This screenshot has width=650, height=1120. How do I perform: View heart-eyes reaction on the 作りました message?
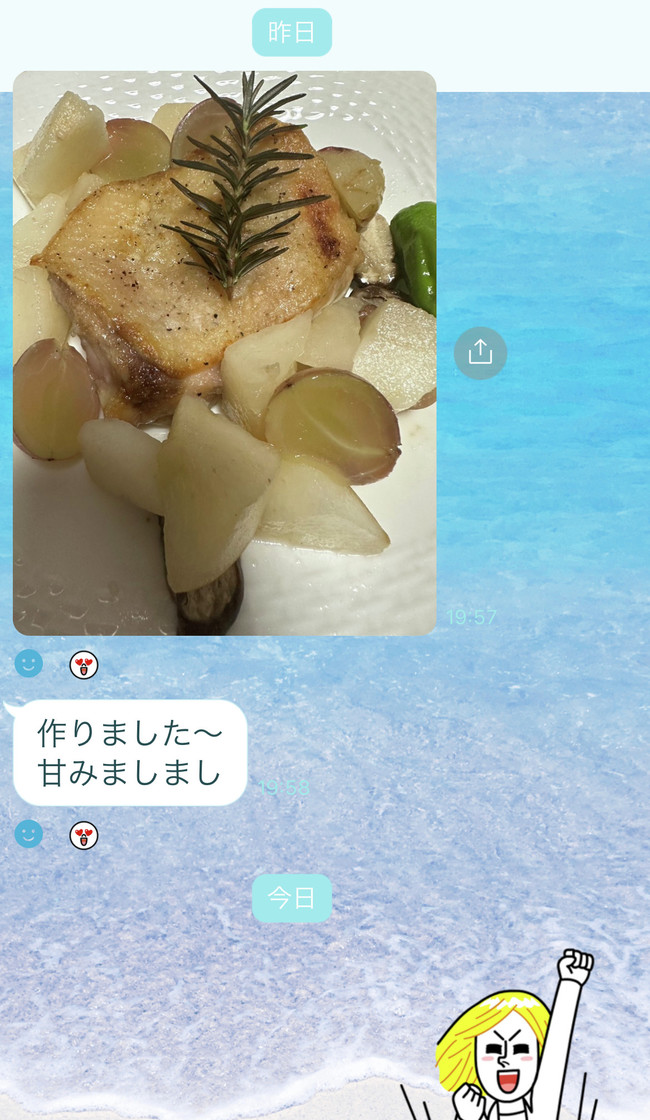coord(84,835)
